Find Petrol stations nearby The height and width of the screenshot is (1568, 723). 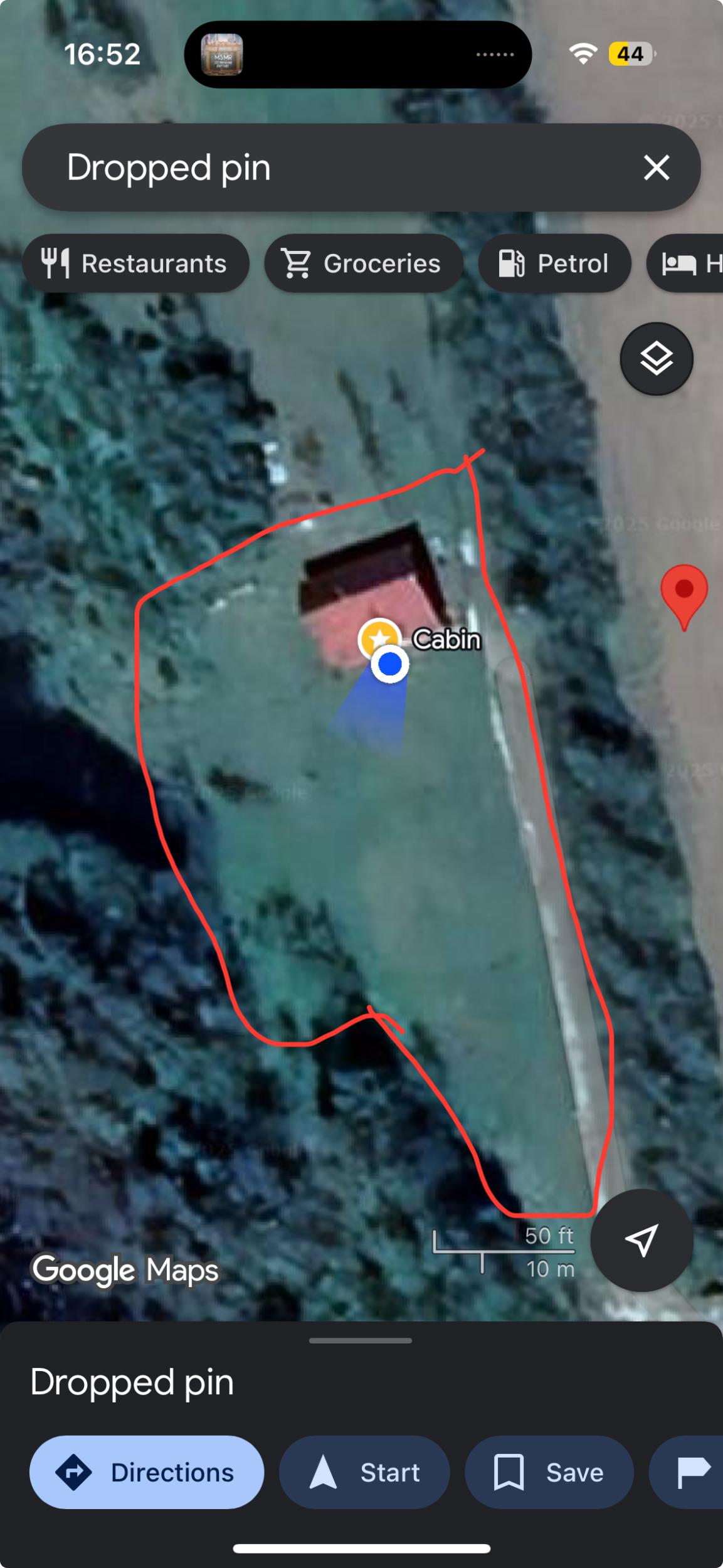click(x=554, y=263)
